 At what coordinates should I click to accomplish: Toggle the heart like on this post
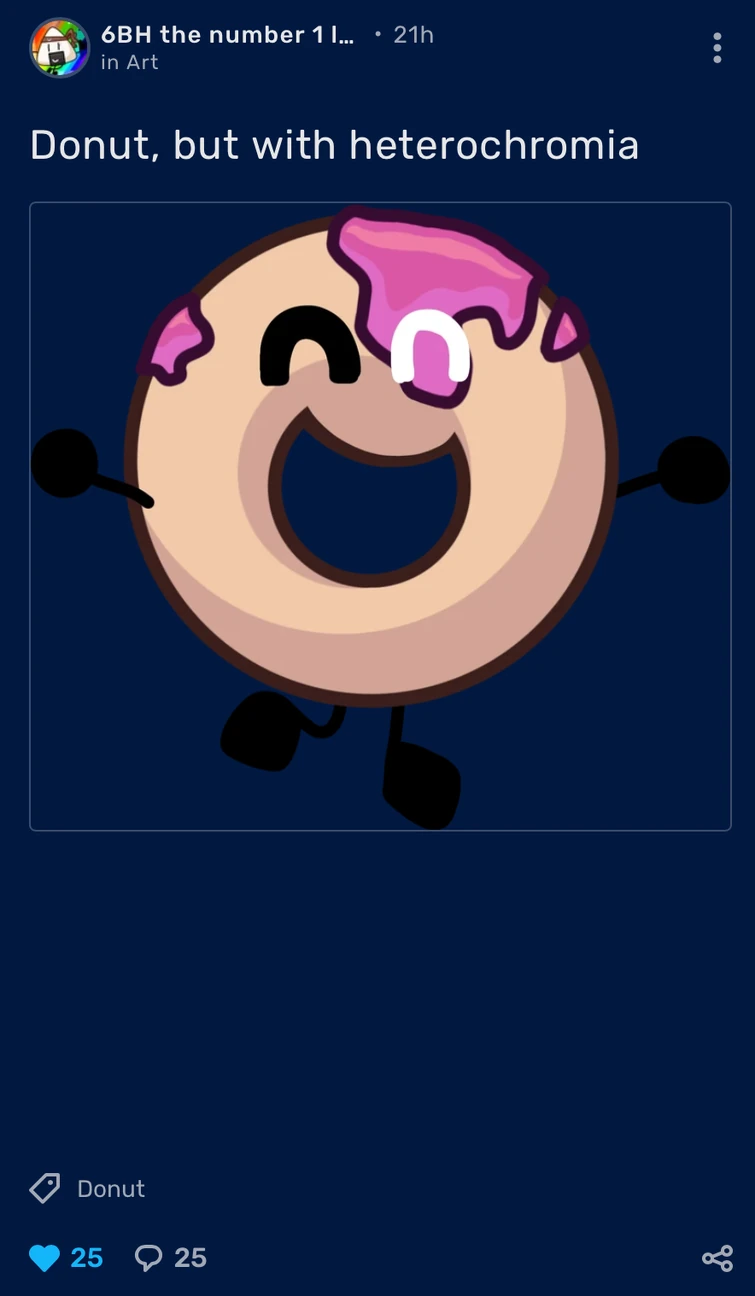click(45, 1257)
